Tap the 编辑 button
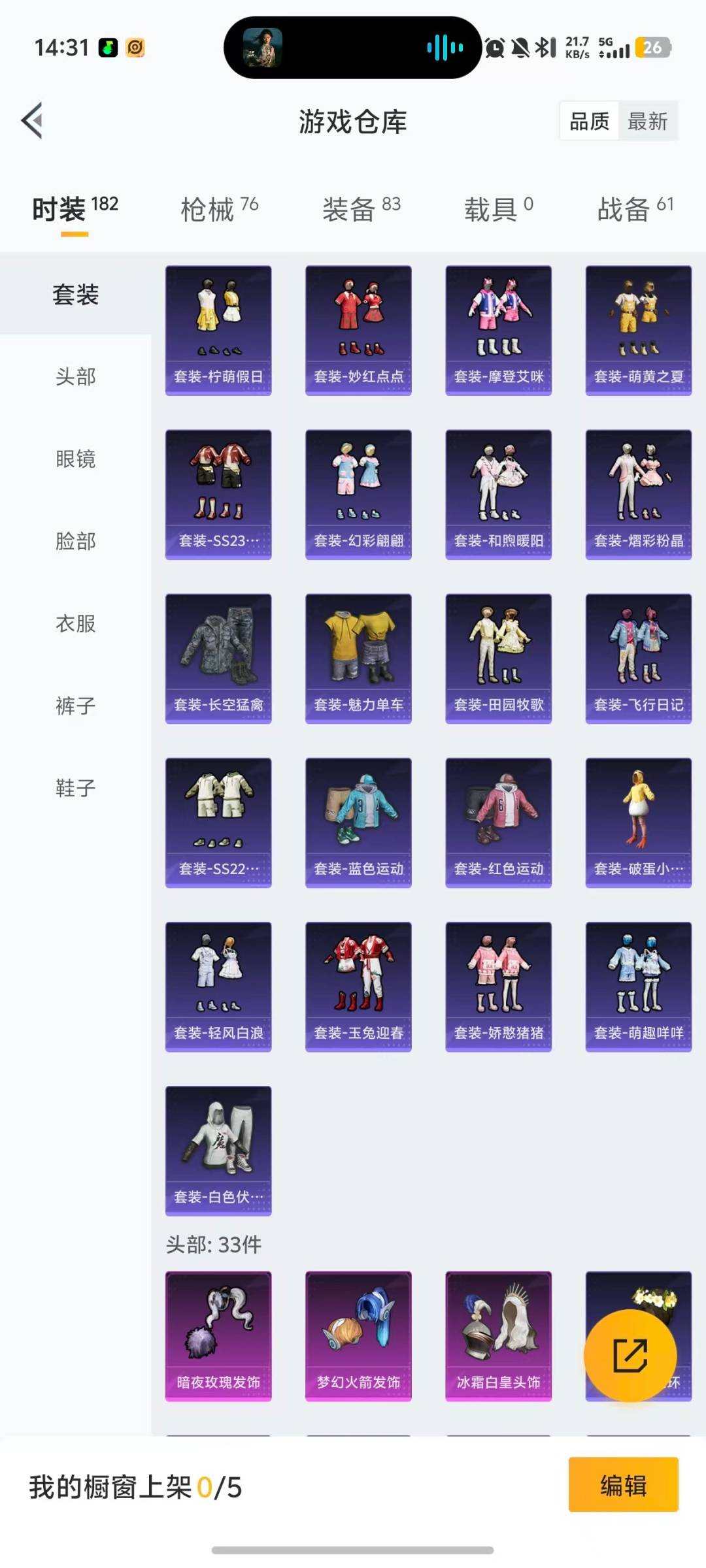Screen dimensions: 706x1568 (x=623, y=1485)
